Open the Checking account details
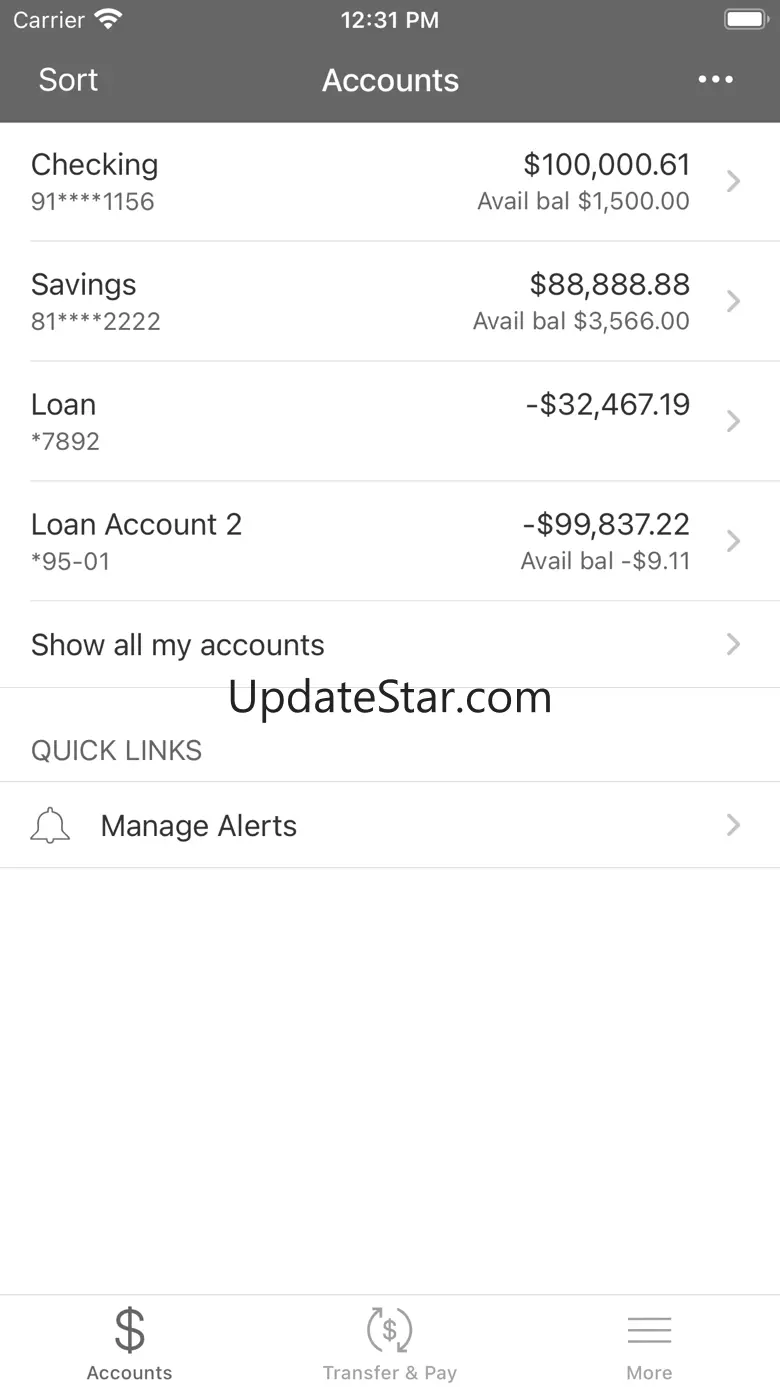Image resolution: width=780 pixels, height=1387 pixels. coord(390,182)
